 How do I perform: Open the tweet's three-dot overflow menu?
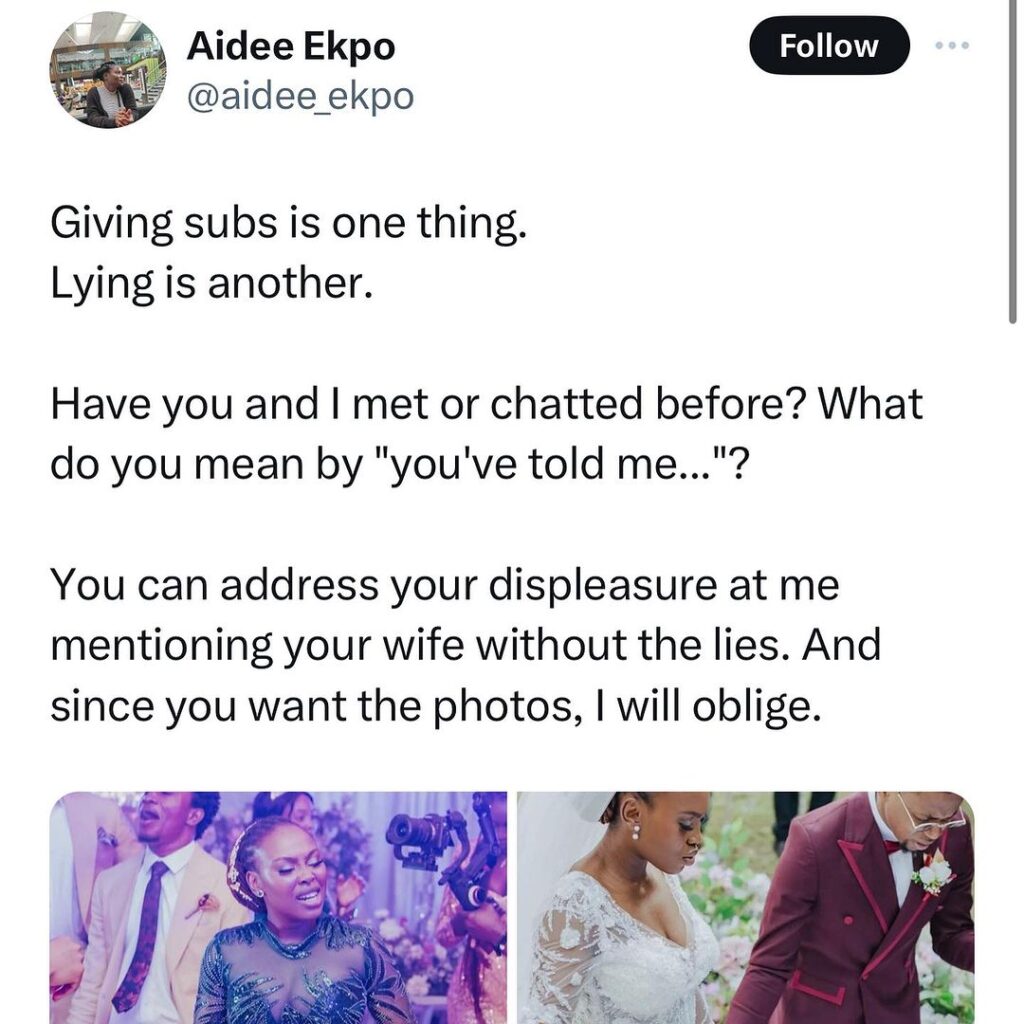click(952, 46)
